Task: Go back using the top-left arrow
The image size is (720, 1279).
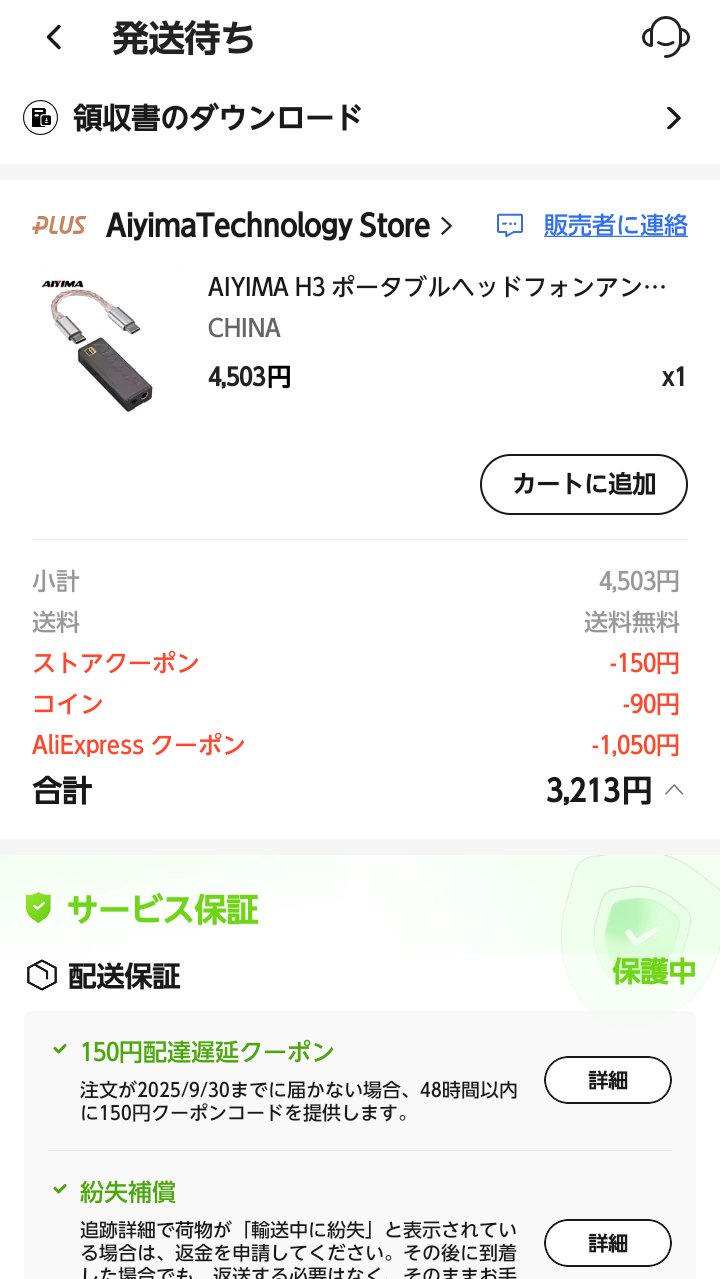Action: coord(54,39)
